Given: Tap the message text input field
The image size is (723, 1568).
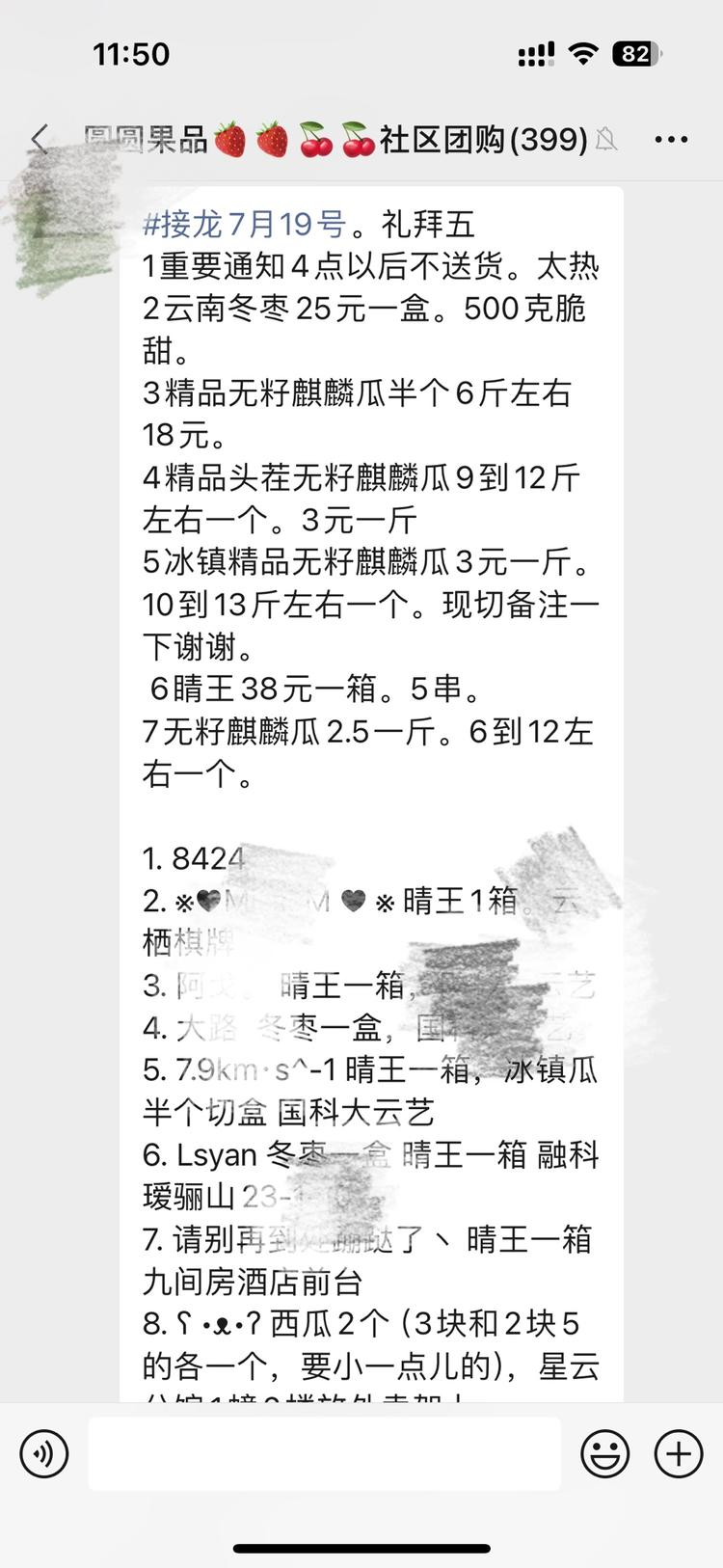Looking at the screenshot, I should pos(325,1453).
